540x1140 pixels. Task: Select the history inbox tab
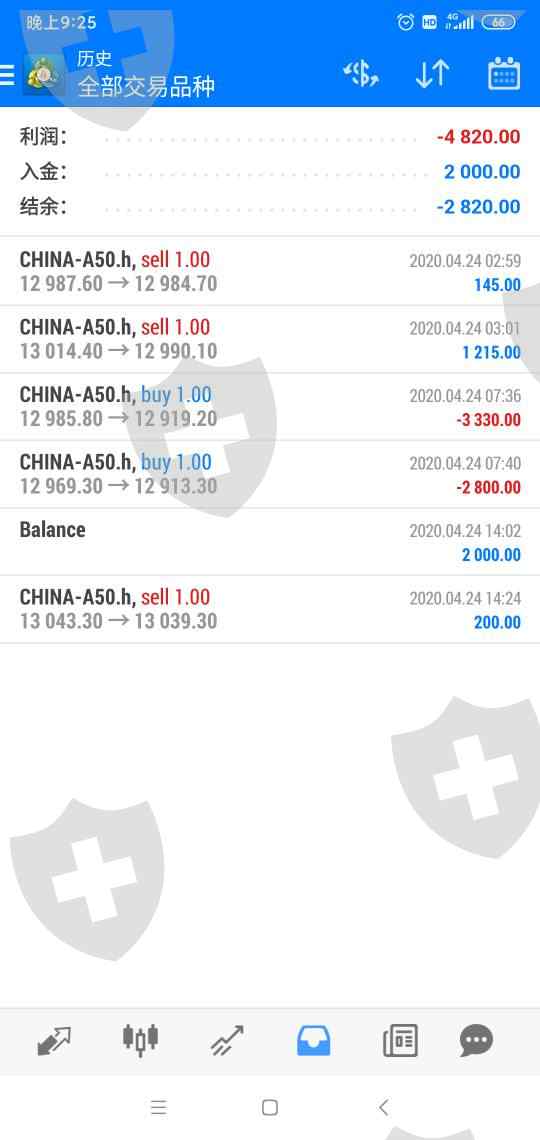[314, 1040]
